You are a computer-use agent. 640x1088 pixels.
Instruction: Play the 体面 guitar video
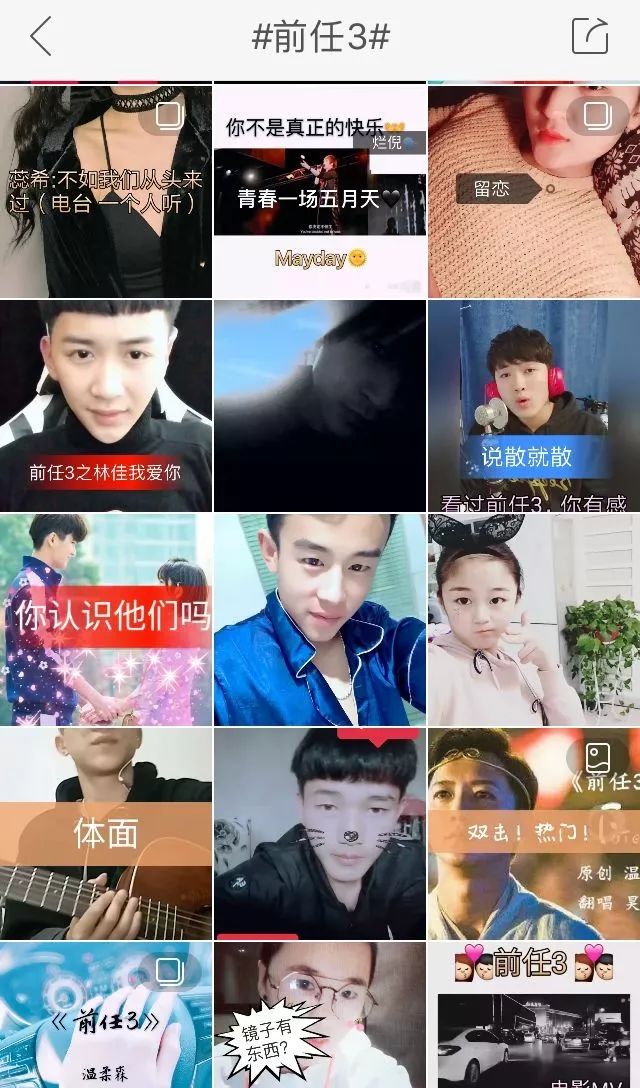[x=105, y=833]
